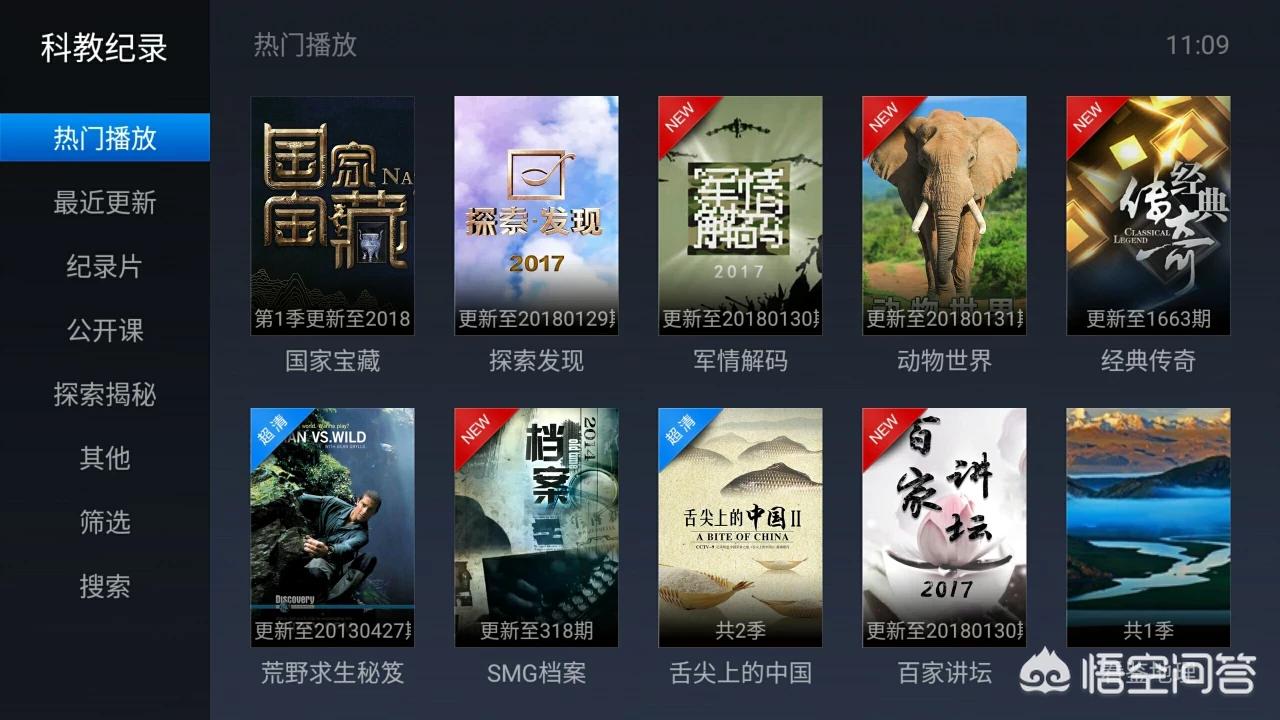
Task: Select the 其他 category
Action: pos(105,459)
